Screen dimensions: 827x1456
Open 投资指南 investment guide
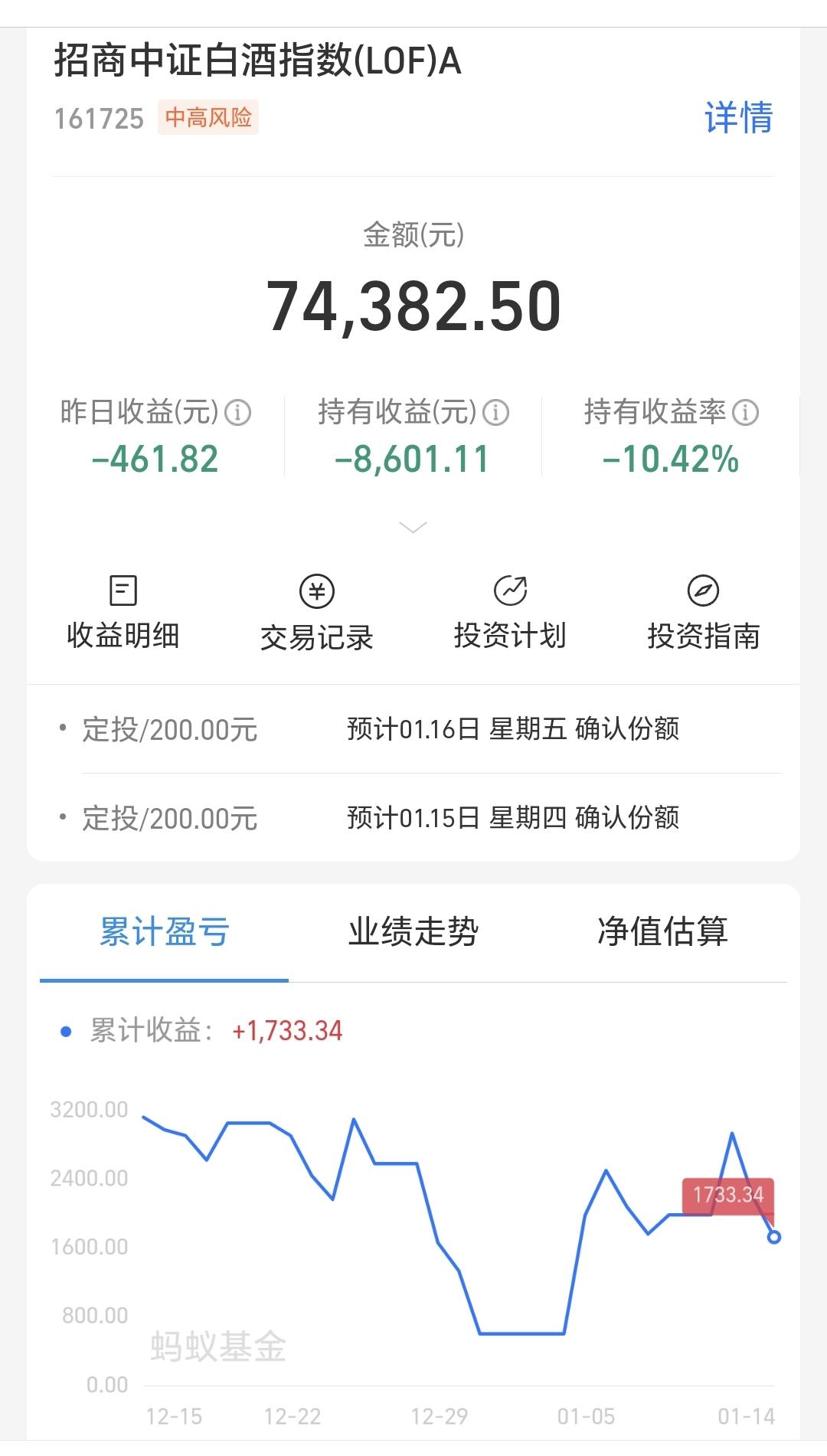tap(703, 613)
